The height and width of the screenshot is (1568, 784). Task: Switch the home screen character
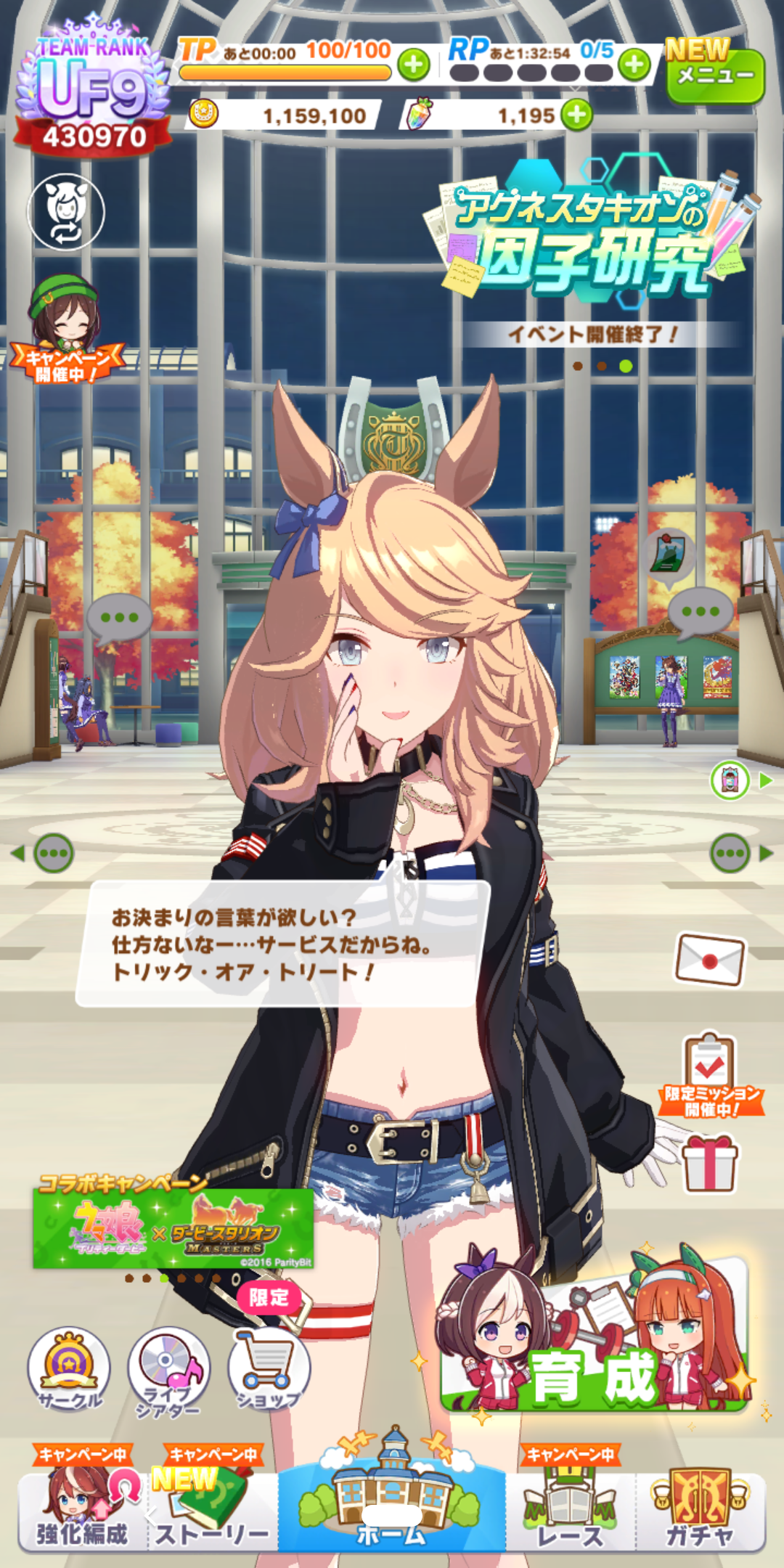[x=66, y=212]
